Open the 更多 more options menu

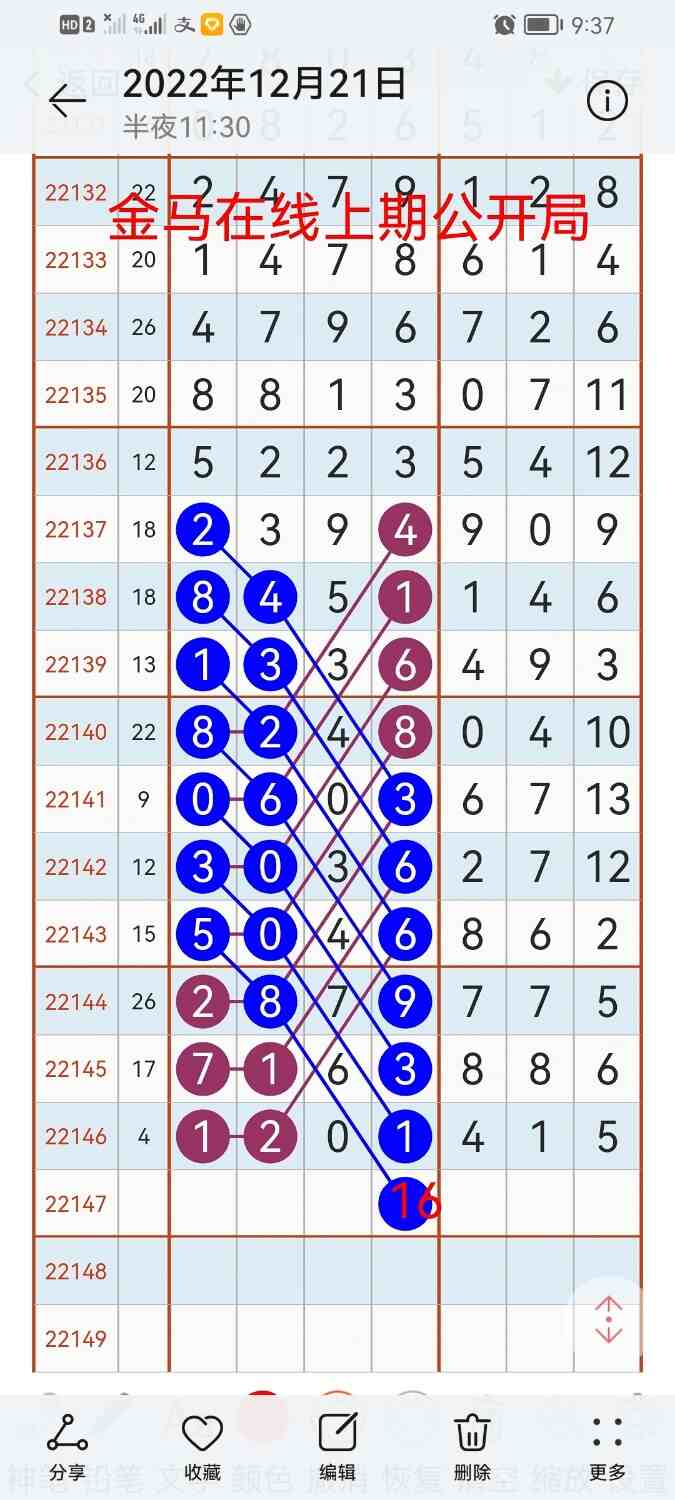coord(607,1445)
